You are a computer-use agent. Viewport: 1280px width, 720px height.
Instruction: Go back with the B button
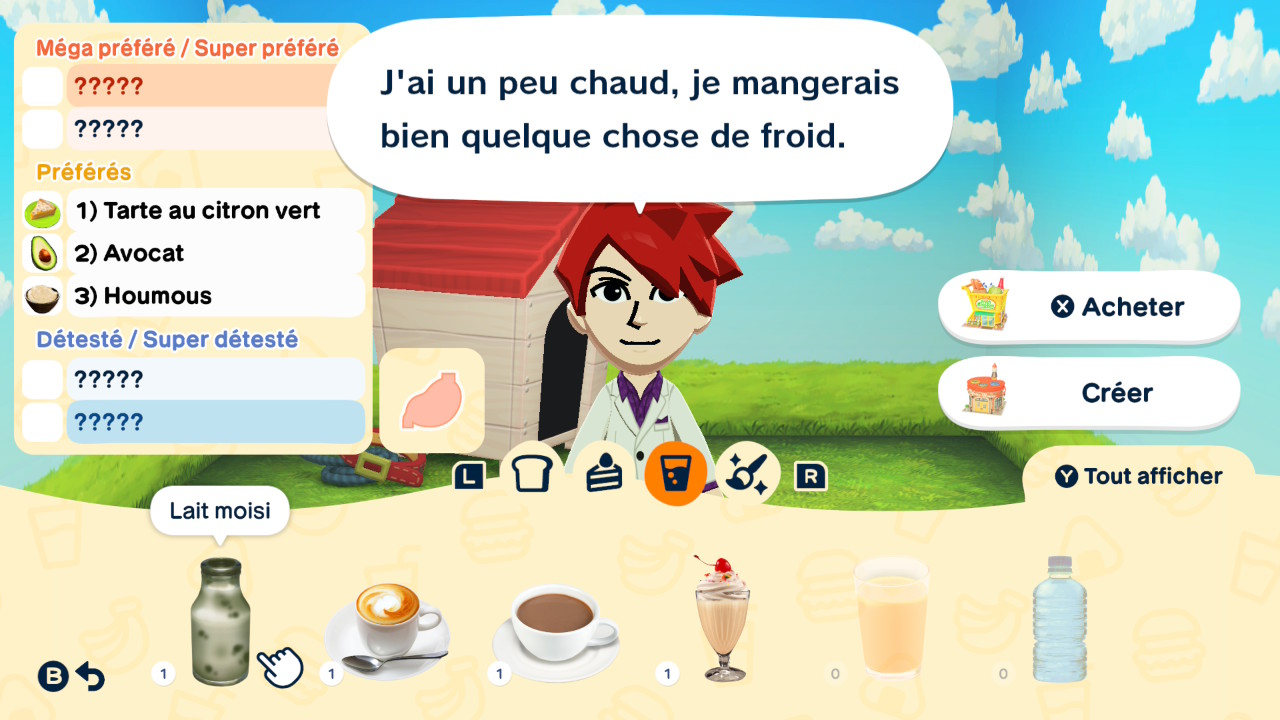coord(71,677)
